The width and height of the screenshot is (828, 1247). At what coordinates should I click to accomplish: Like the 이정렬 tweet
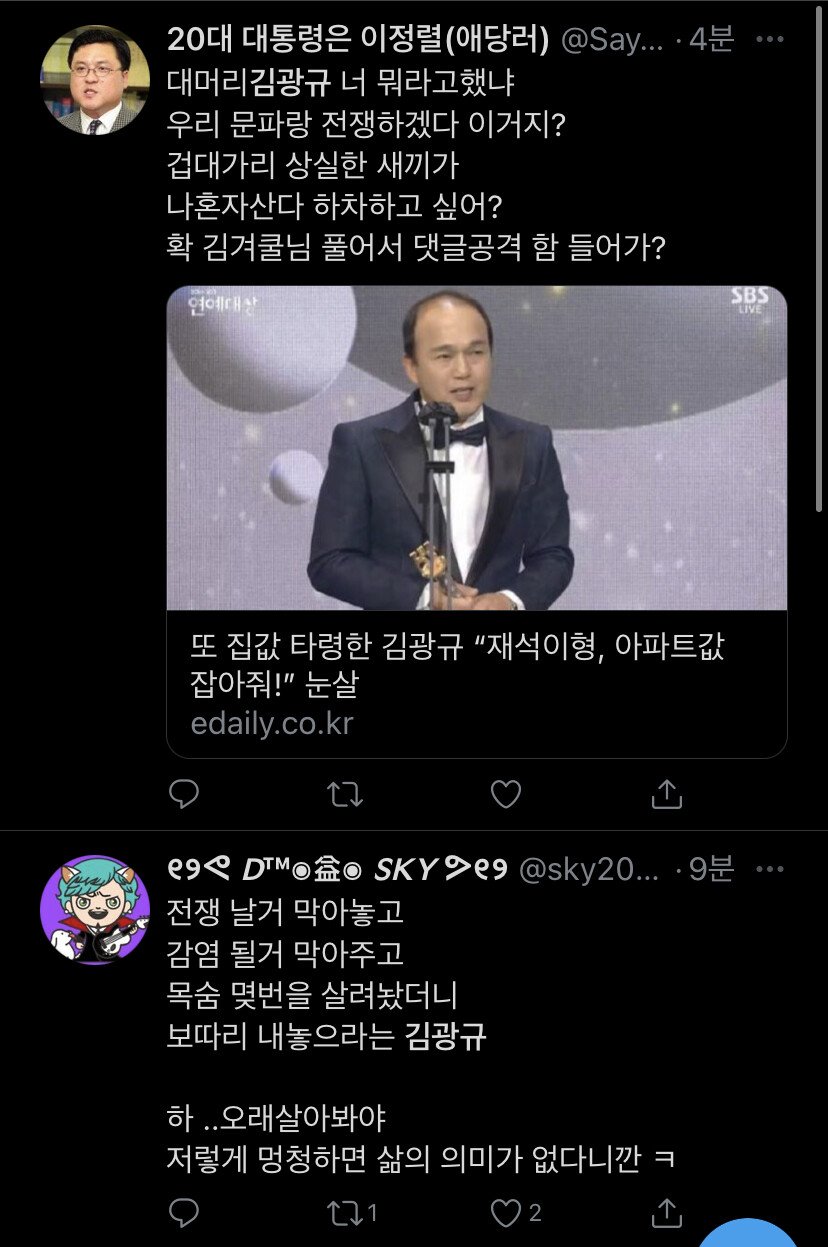click(x=506, y=794)
